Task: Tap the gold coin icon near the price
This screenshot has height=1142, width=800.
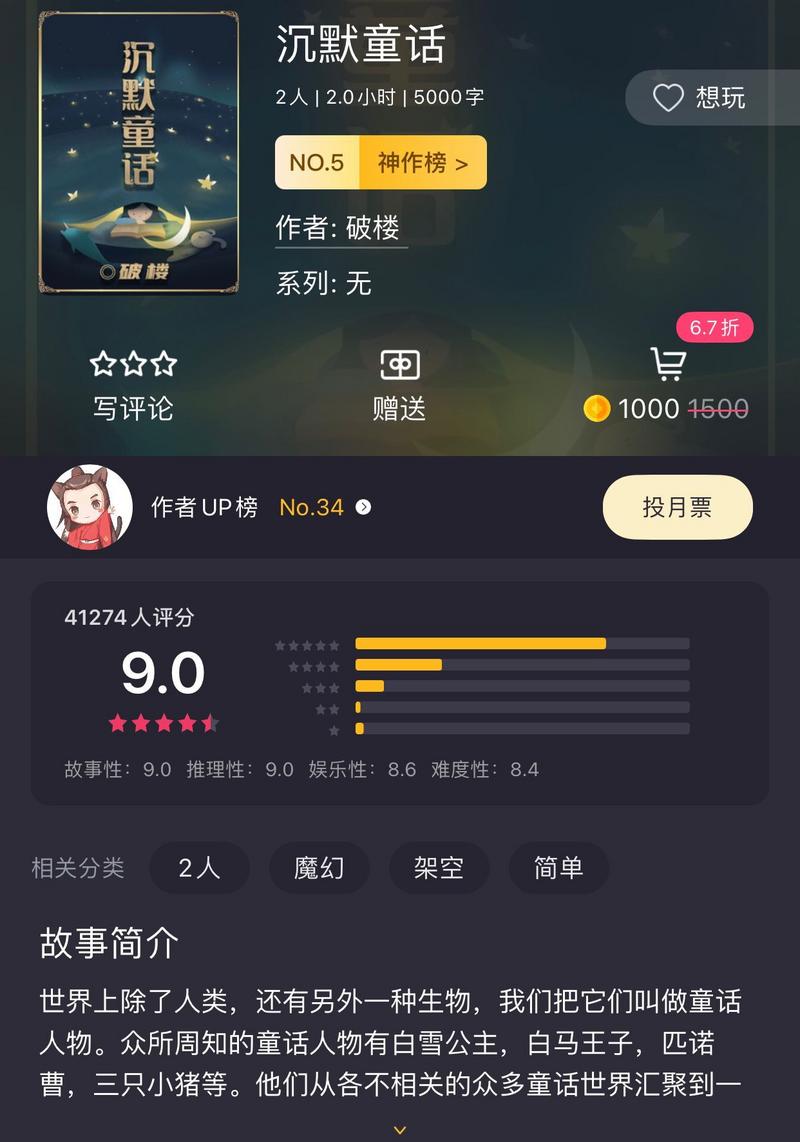Action: coord(599,405)
